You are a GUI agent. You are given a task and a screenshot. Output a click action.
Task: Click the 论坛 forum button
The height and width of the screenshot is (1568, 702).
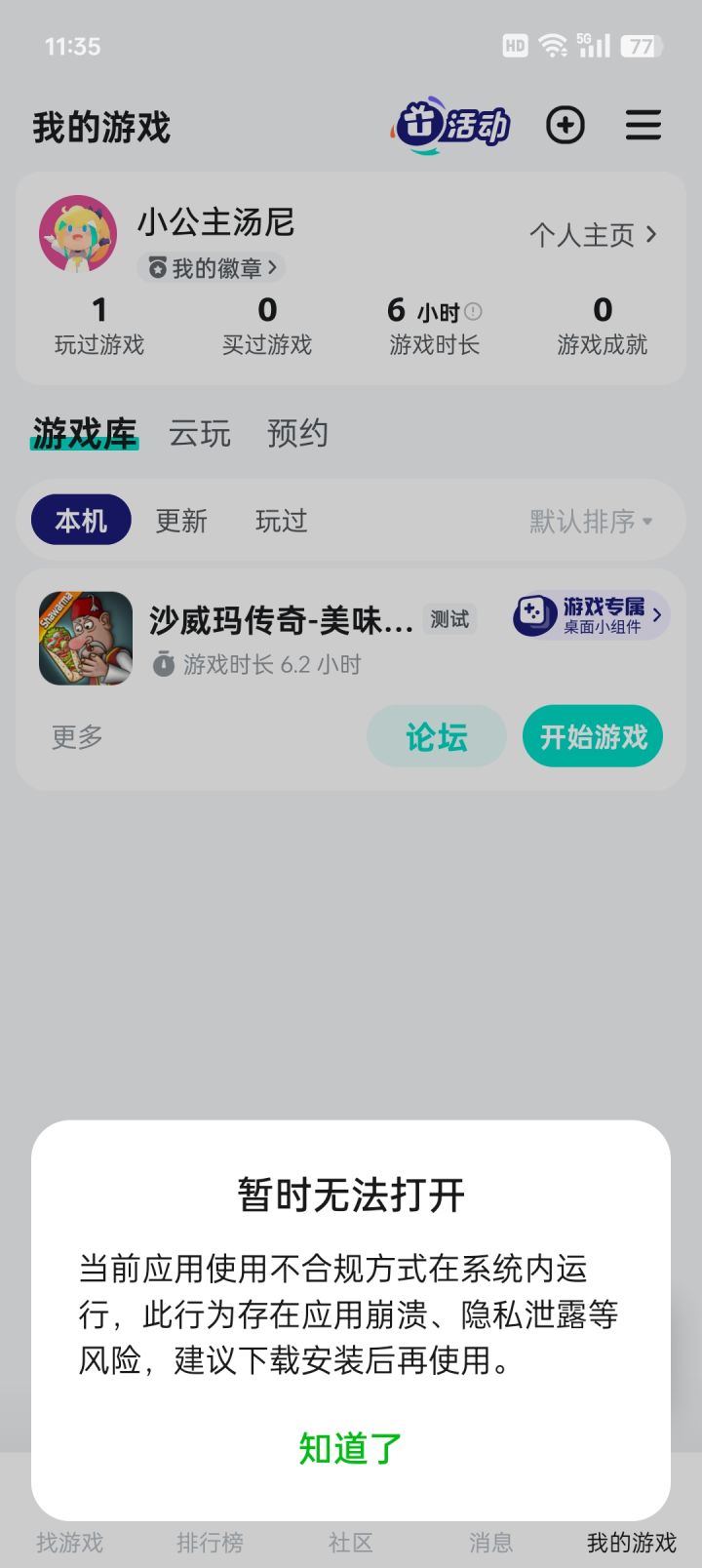pos(436,736)
